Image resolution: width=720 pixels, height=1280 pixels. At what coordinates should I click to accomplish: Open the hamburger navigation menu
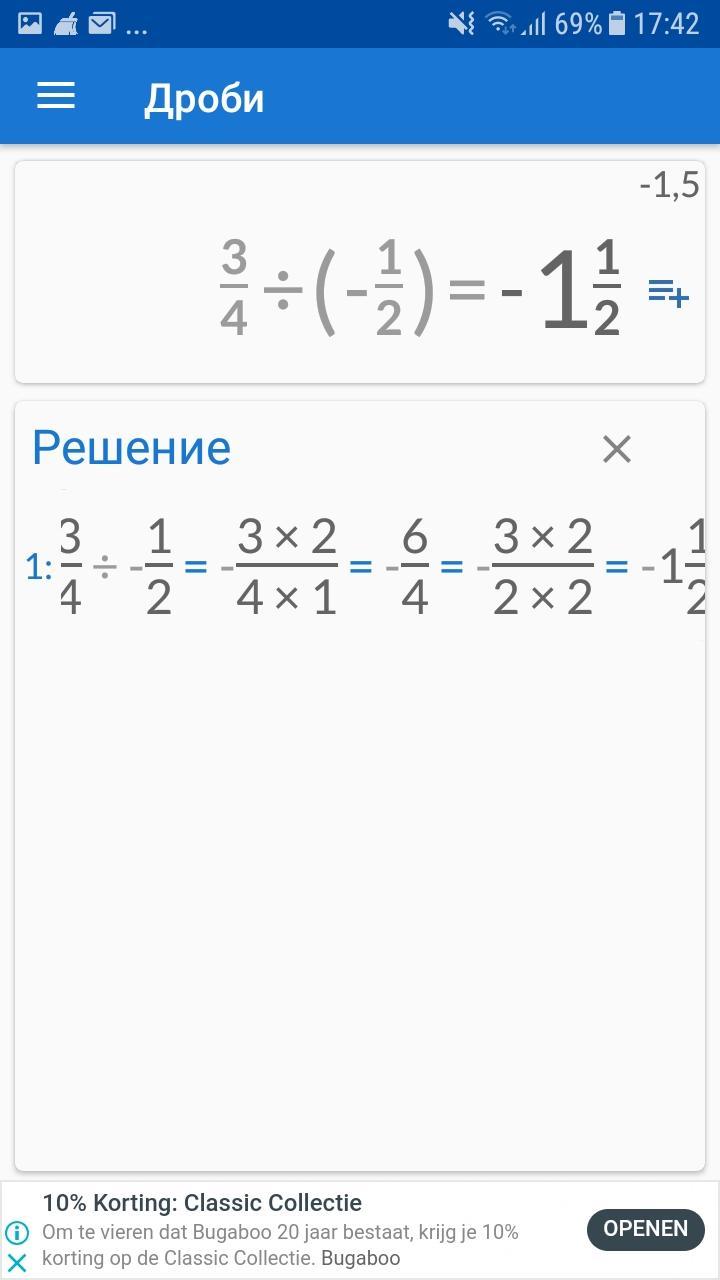pyautogui.click(x=56, y=96)
